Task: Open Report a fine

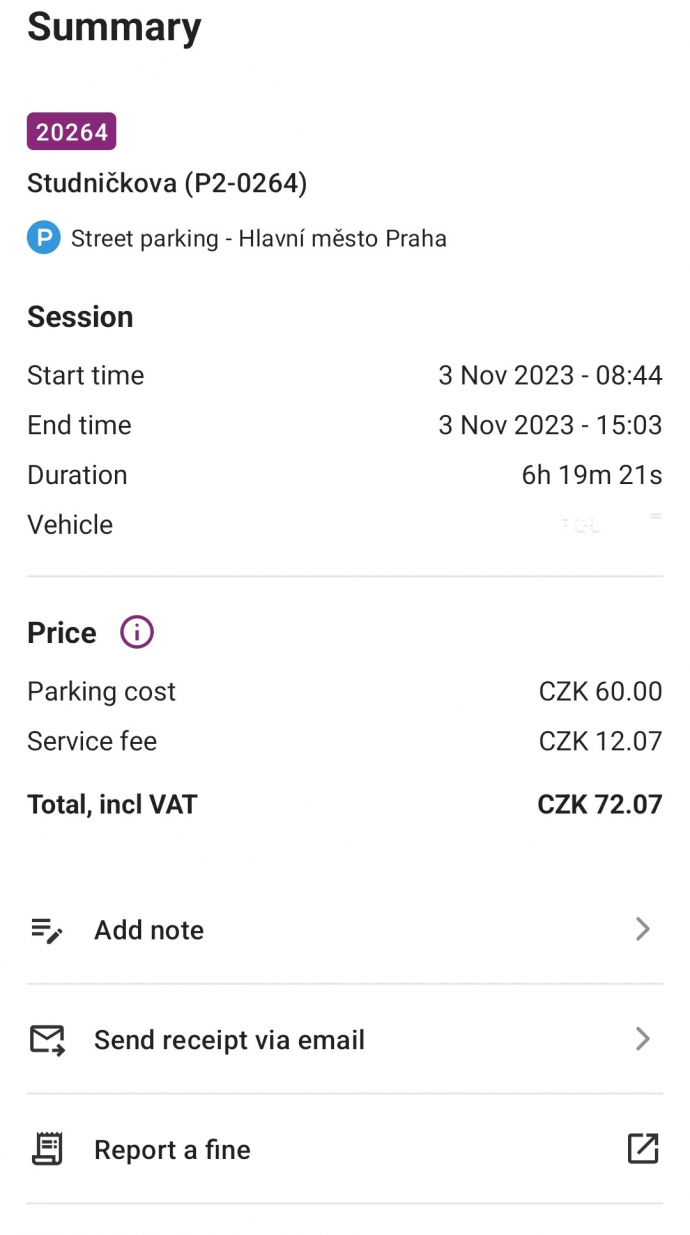Action: (x=345, y=1149)
